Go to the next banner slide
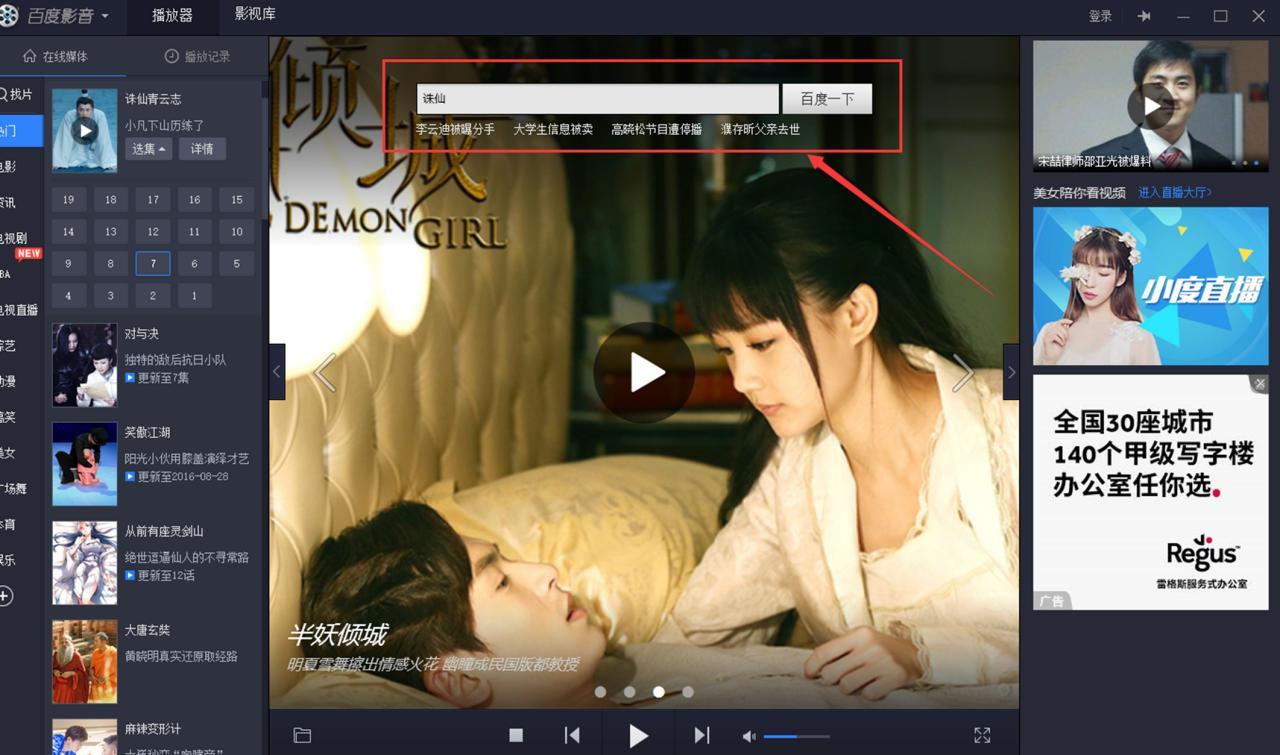This screenshot has width=1280, height=755. pos(962,373)
